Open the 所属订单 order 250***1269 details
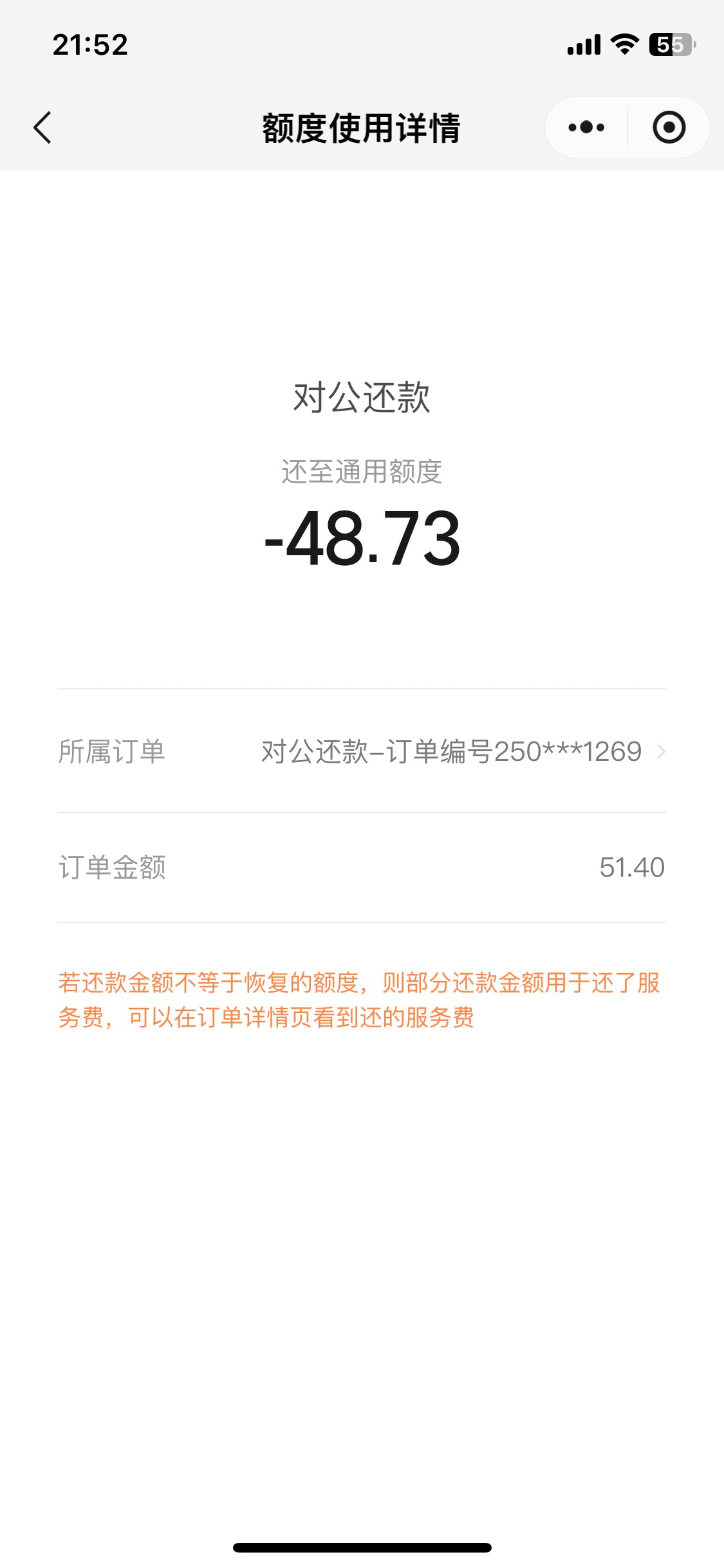724x1568 pixels. click(x=362, y=751)
